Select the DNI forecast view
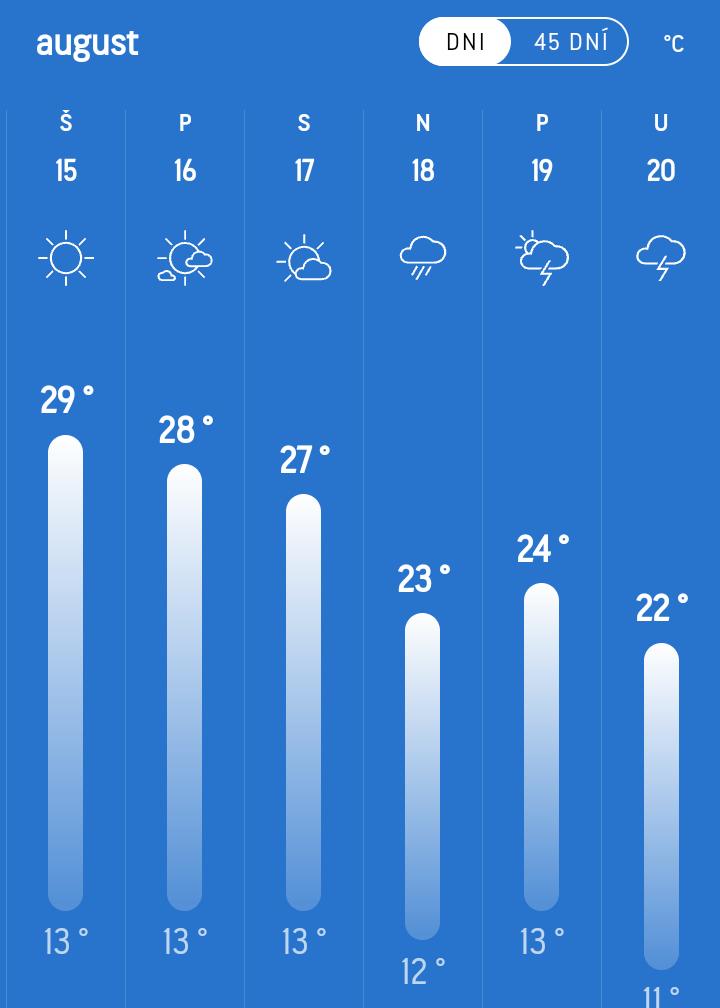 pyautogui.click(x=465, y=42)
